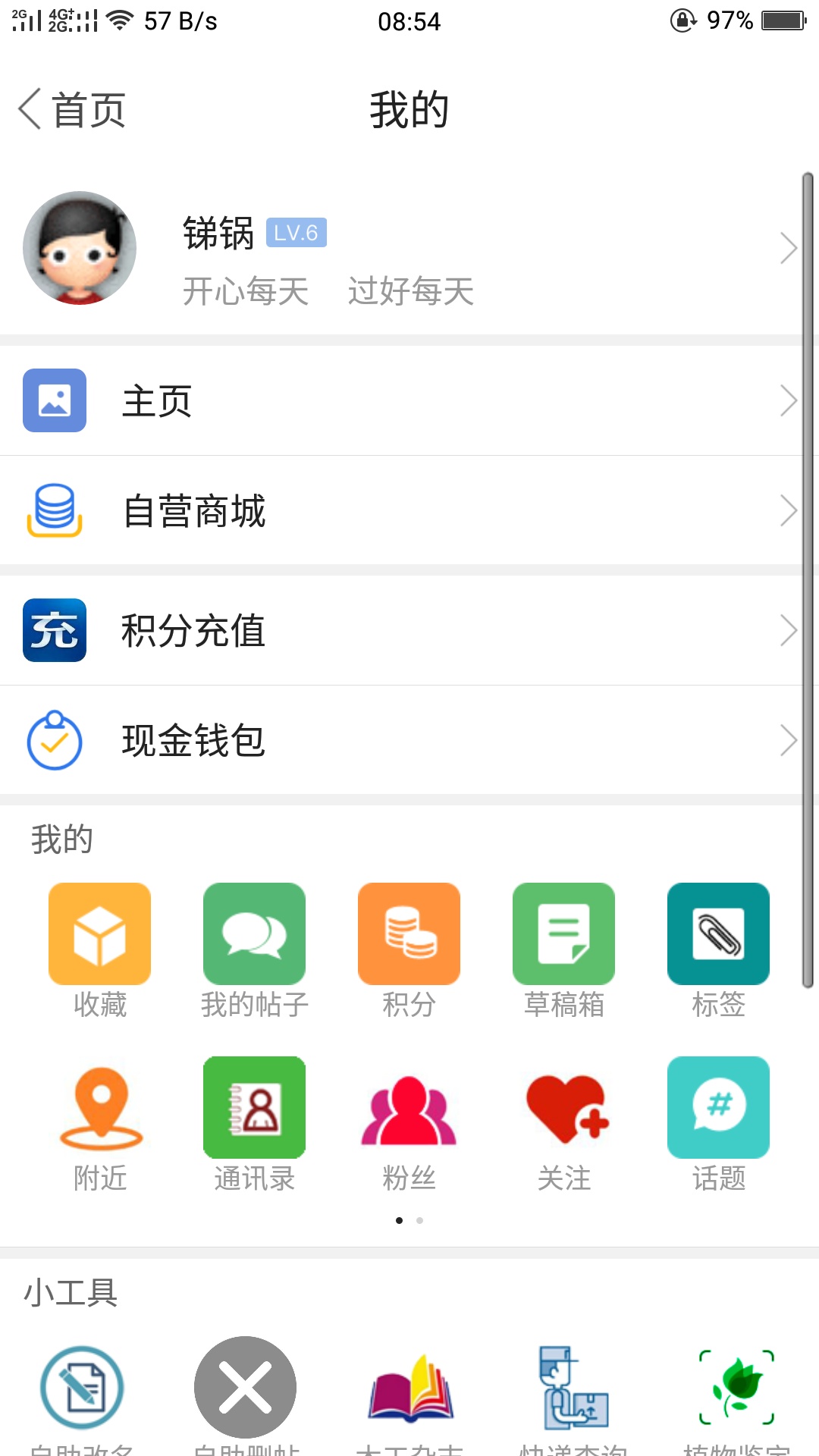Image resolution: width=819 pixels, height=1456 pixels.
Task: Open 现金钱包 wallet
Action: (409, 740)
